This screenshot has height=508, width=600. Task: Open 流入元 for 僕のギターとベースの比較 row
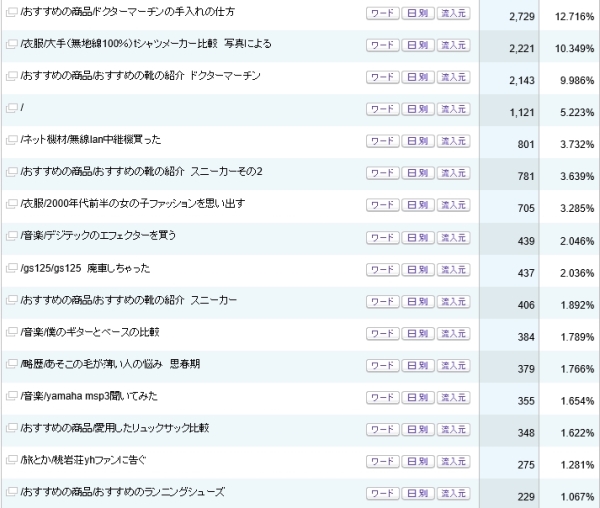click(453, 333)
